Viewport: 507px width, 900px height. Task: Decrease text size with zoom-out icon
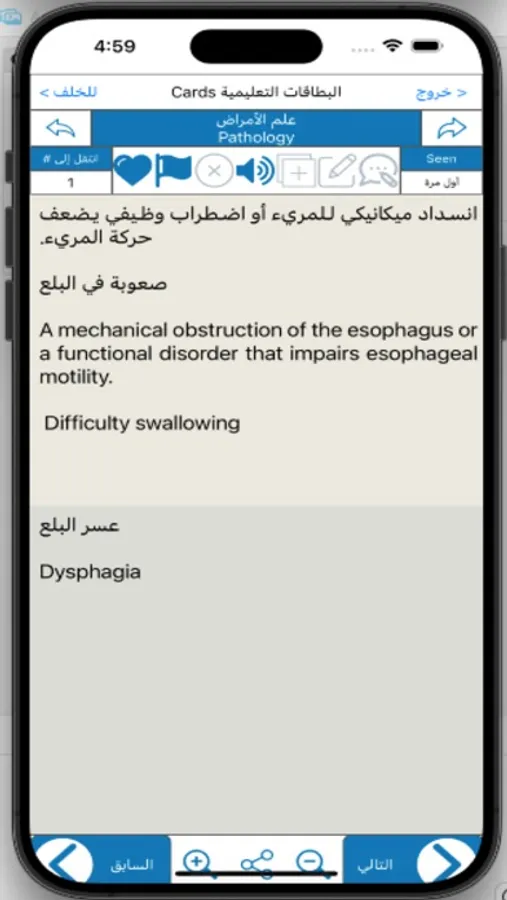point(311,863)
